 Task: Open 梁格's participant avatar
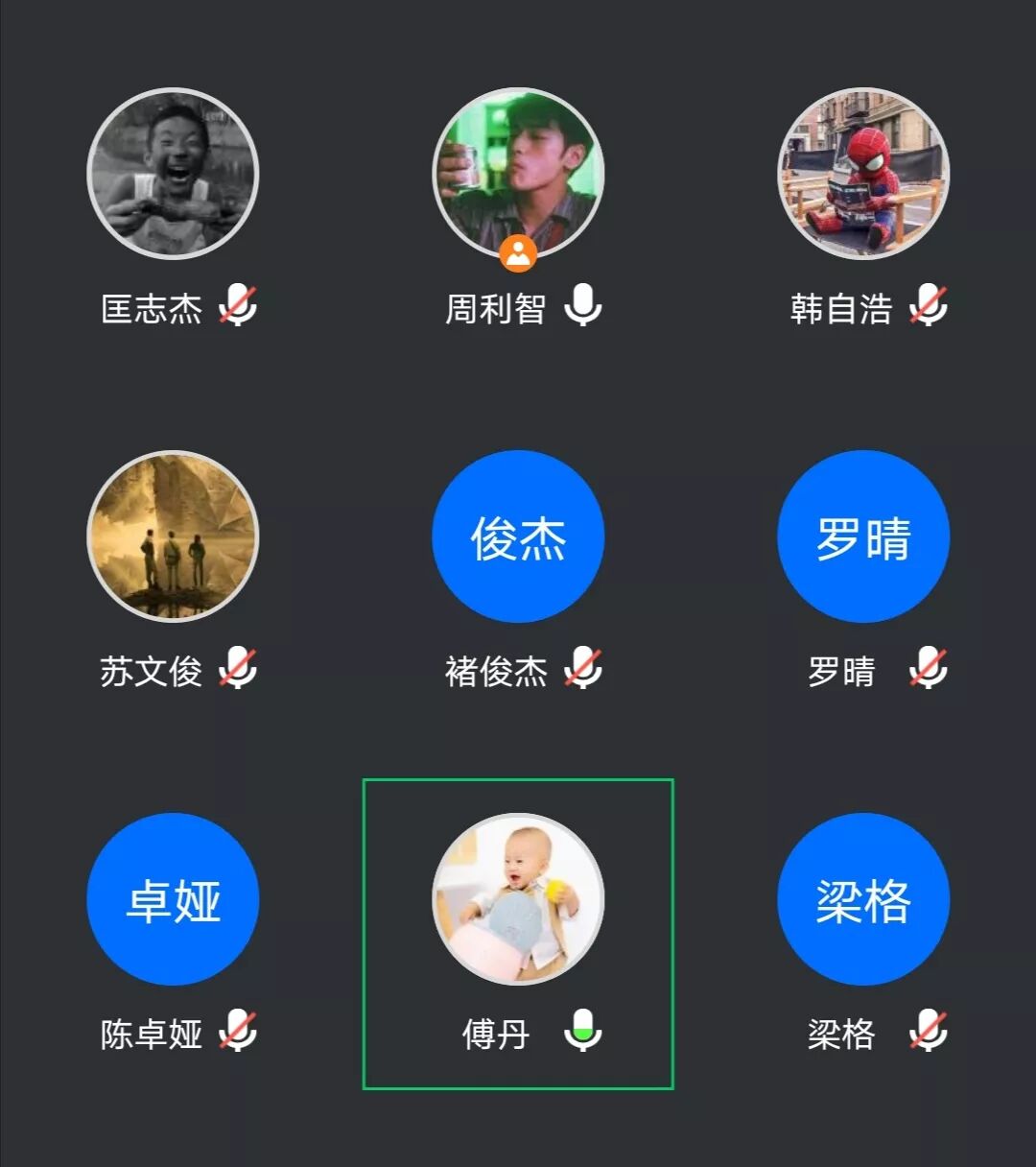pyautogui.click(x=863, y=899)
